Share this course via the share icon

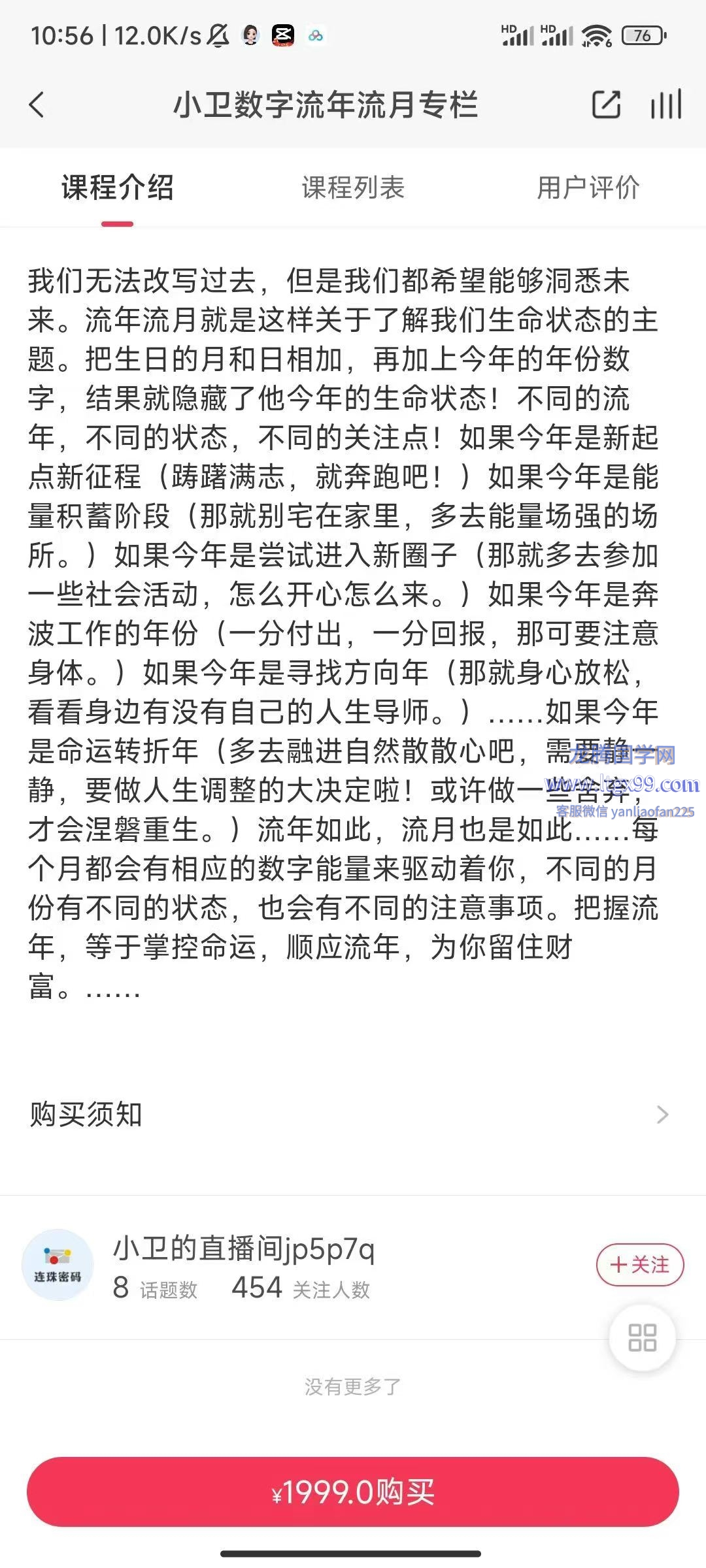[x=606, y=105]
